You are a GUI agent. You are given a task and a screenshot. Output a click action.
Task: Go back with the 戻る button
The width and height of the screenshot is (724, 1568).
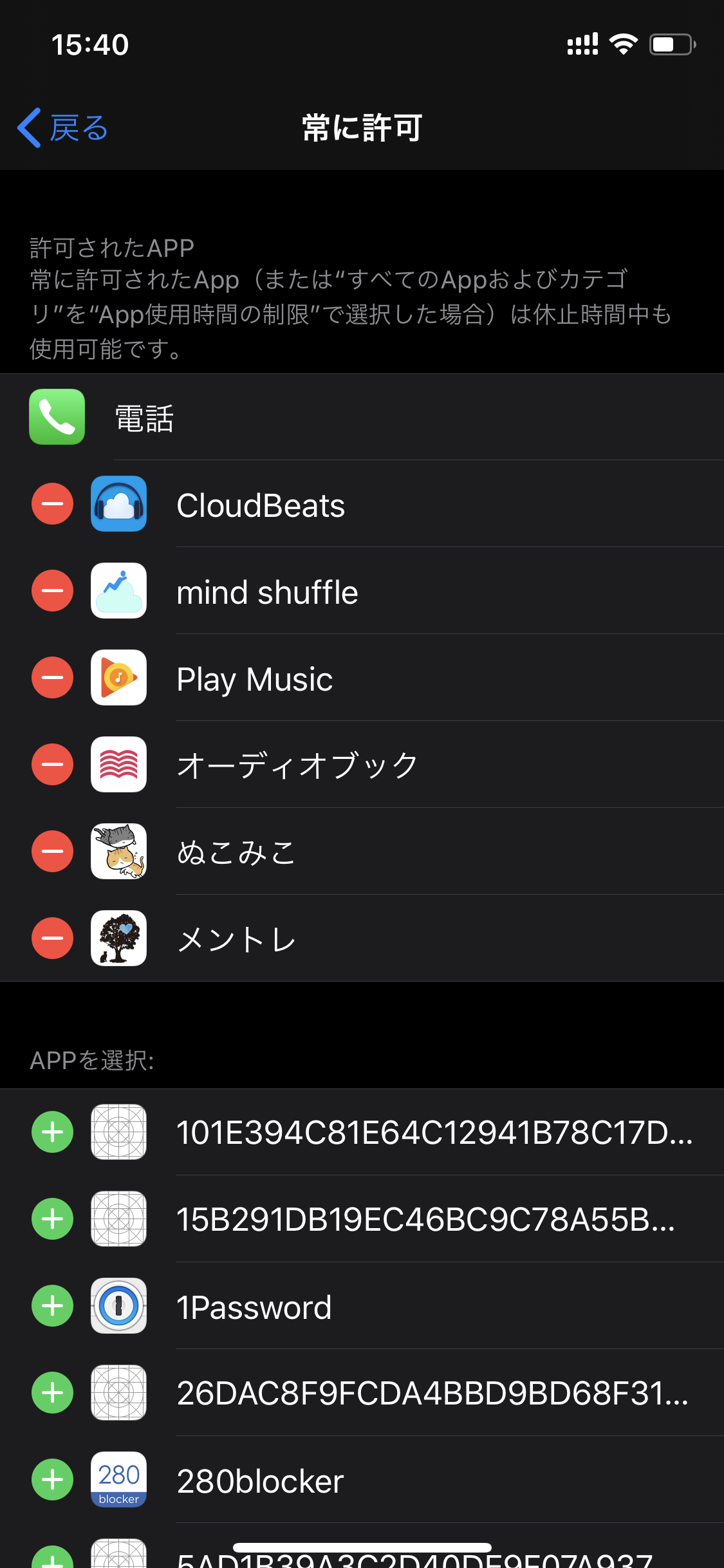coord(63,127)
